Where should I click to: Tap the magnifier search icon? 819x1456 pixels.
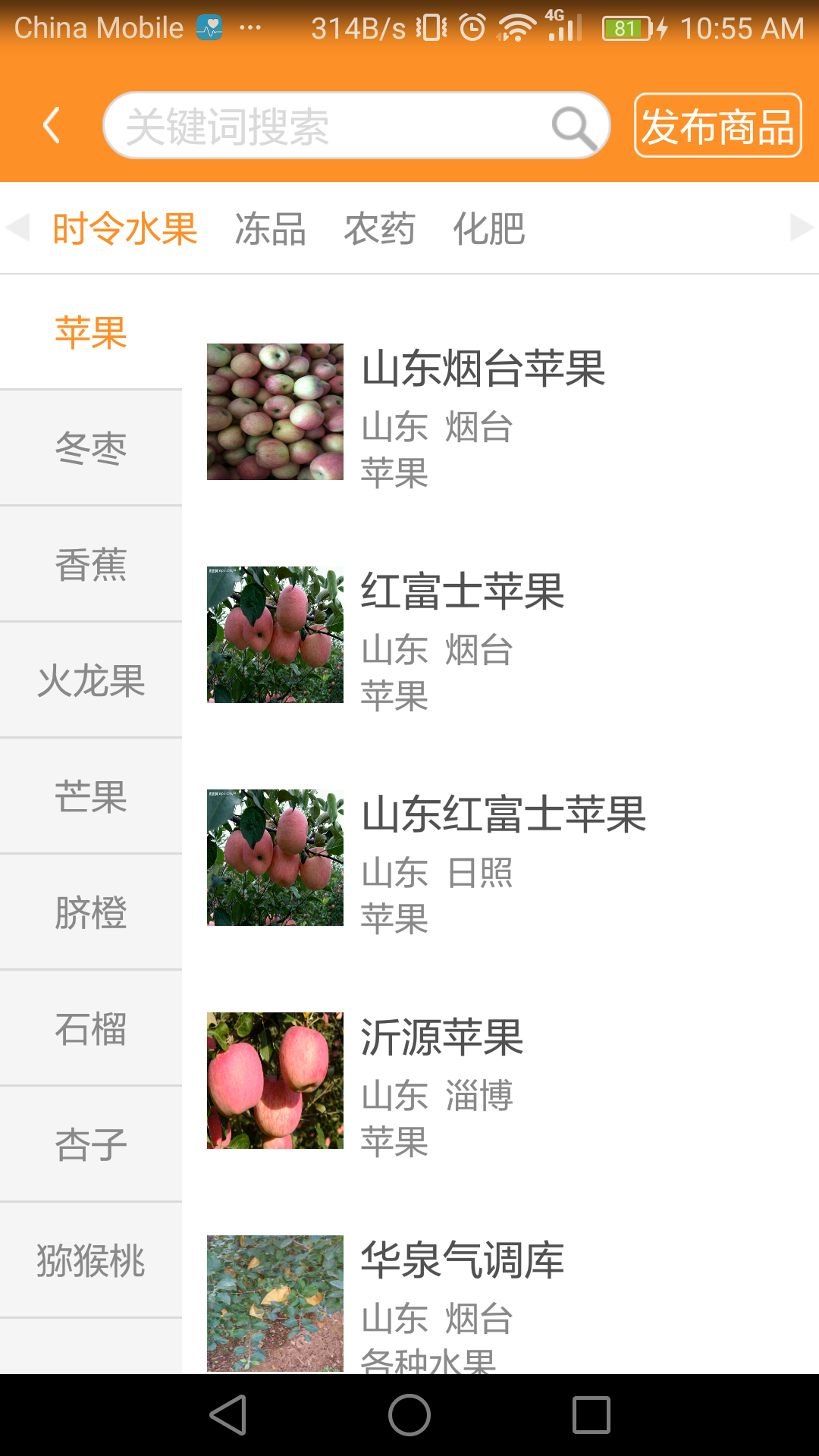click(573, 127)
